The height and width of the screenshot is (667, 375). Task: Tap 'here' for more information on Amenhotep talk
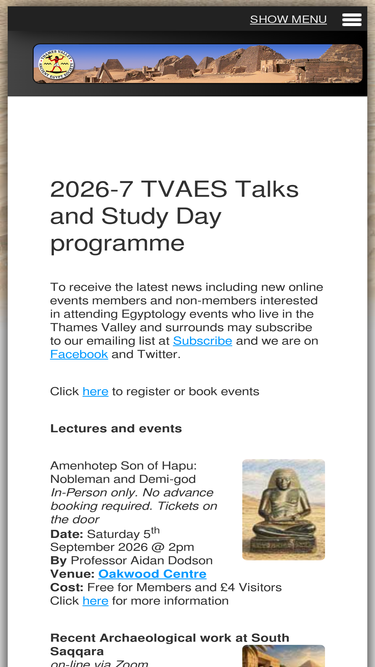click(95, 601)
